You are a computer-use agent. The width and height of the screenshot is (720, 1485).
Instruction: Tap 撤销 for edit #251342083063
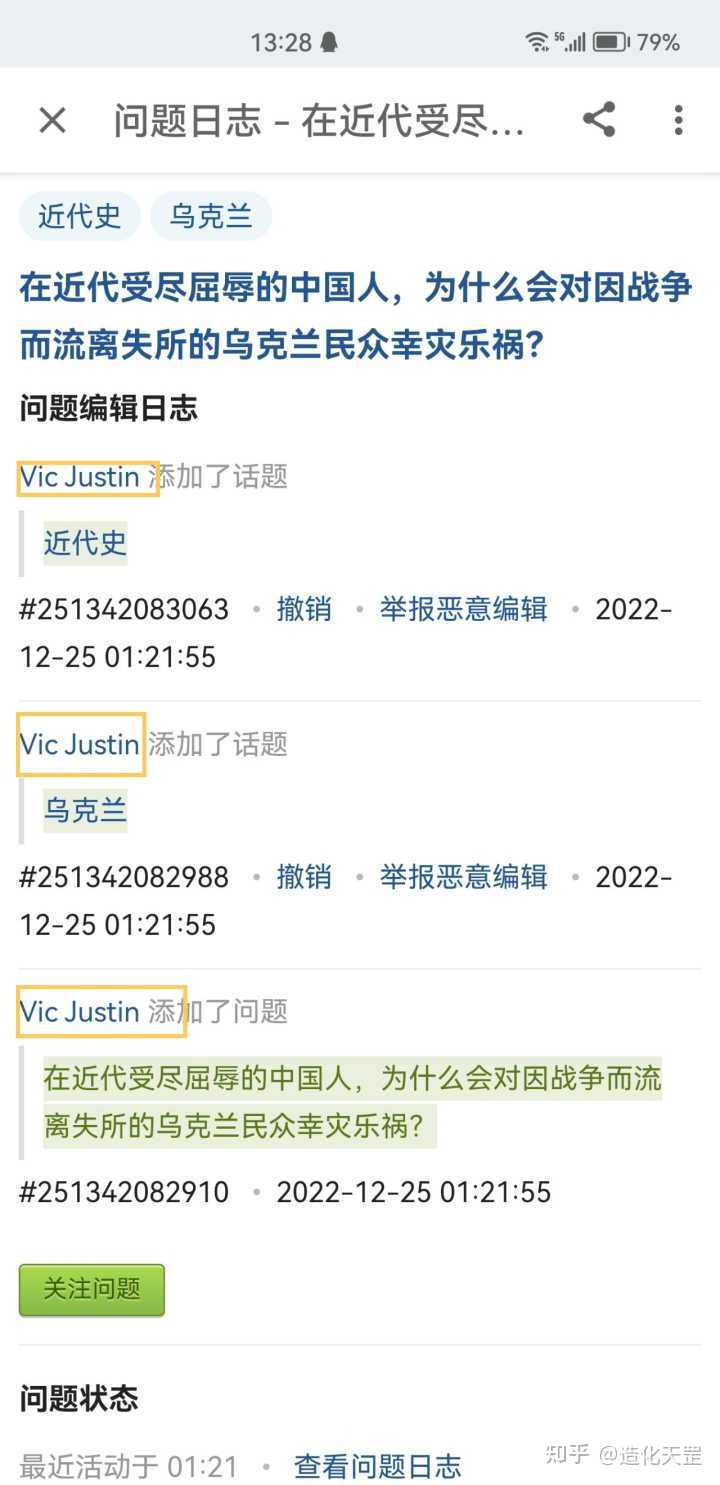pos(304,609)
